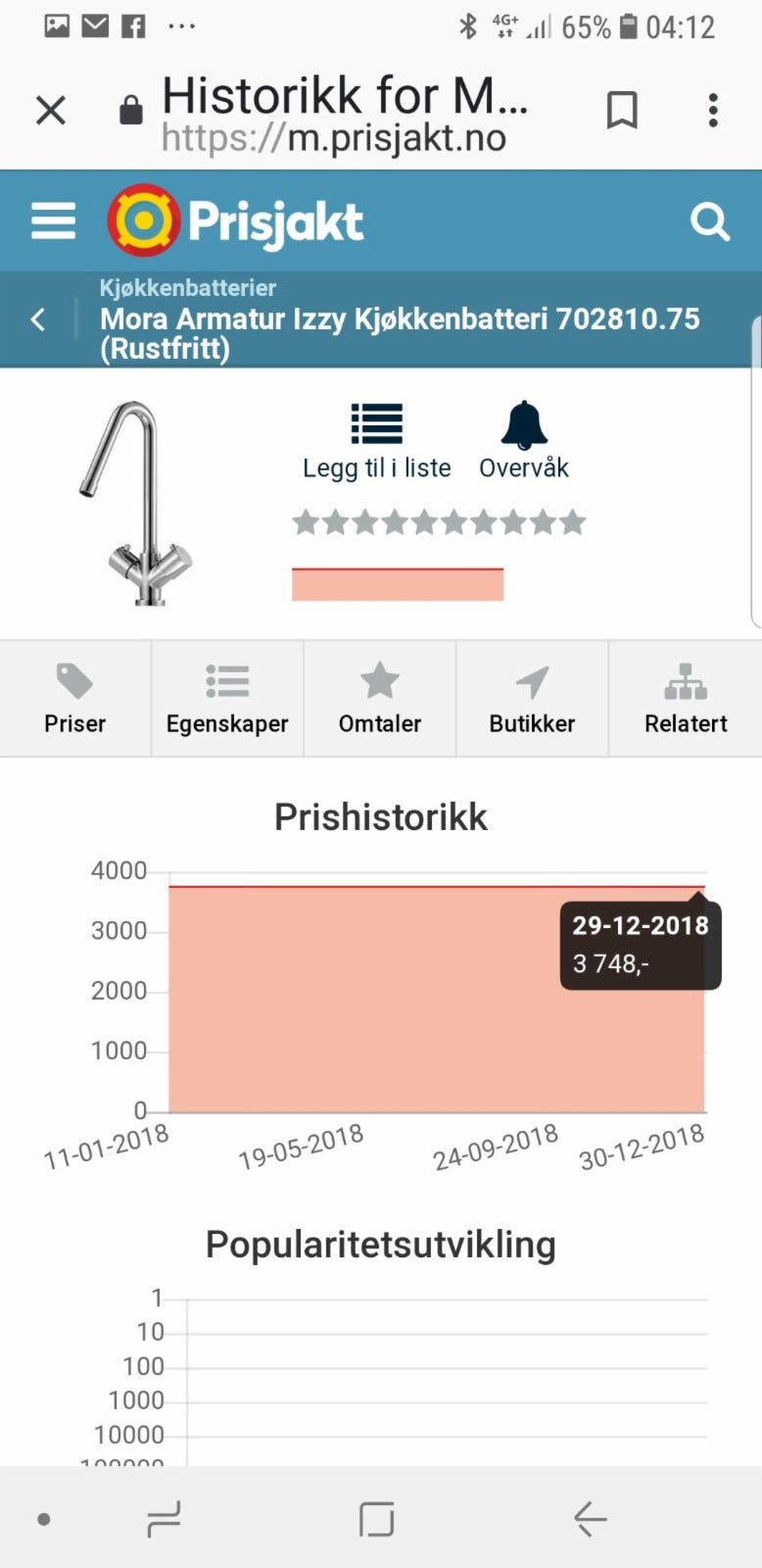
Task: Open the Prisjakt hamburger menu
Action: coord(53,221)
